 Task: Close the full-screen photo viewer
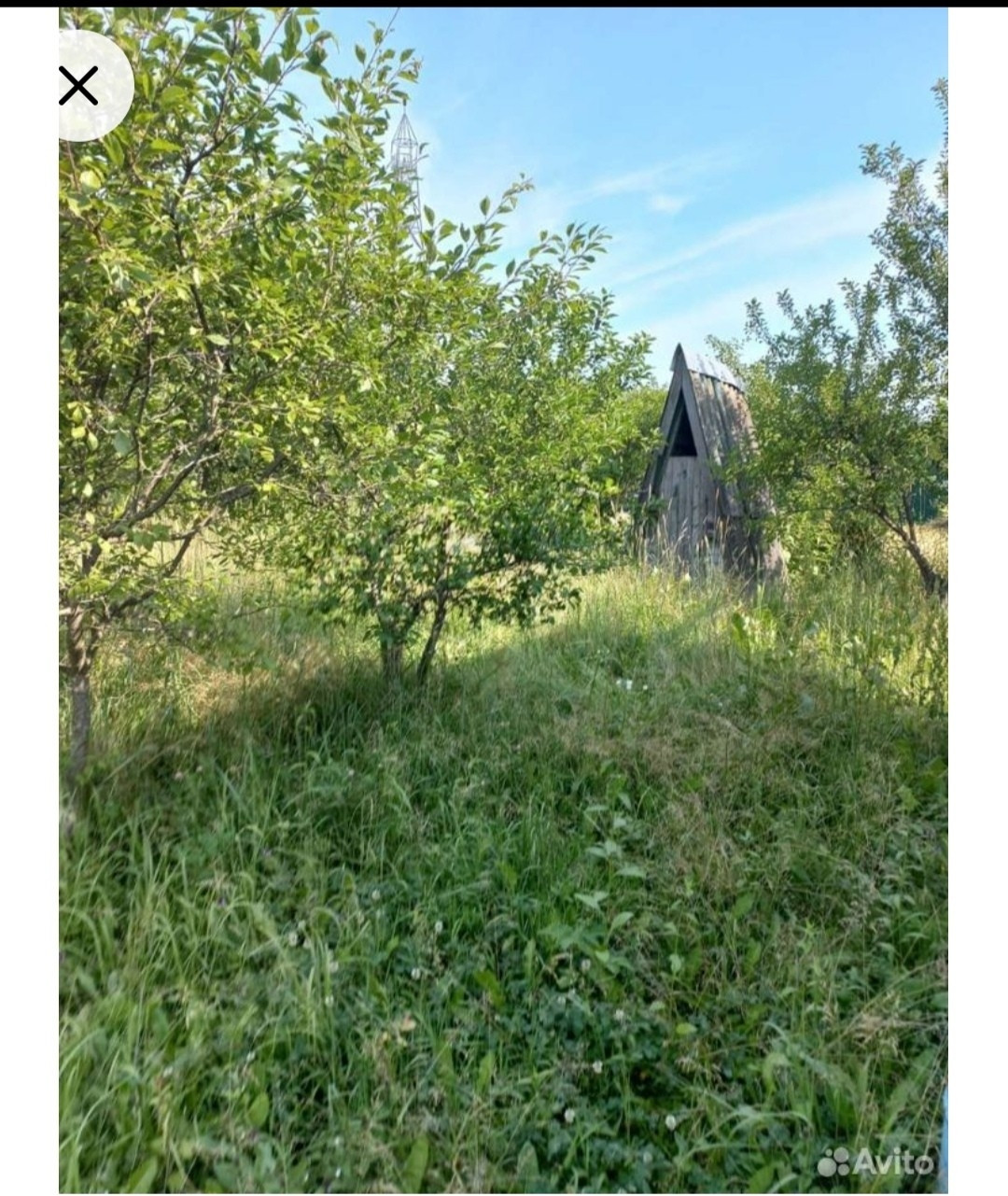[x=80, y=86]
